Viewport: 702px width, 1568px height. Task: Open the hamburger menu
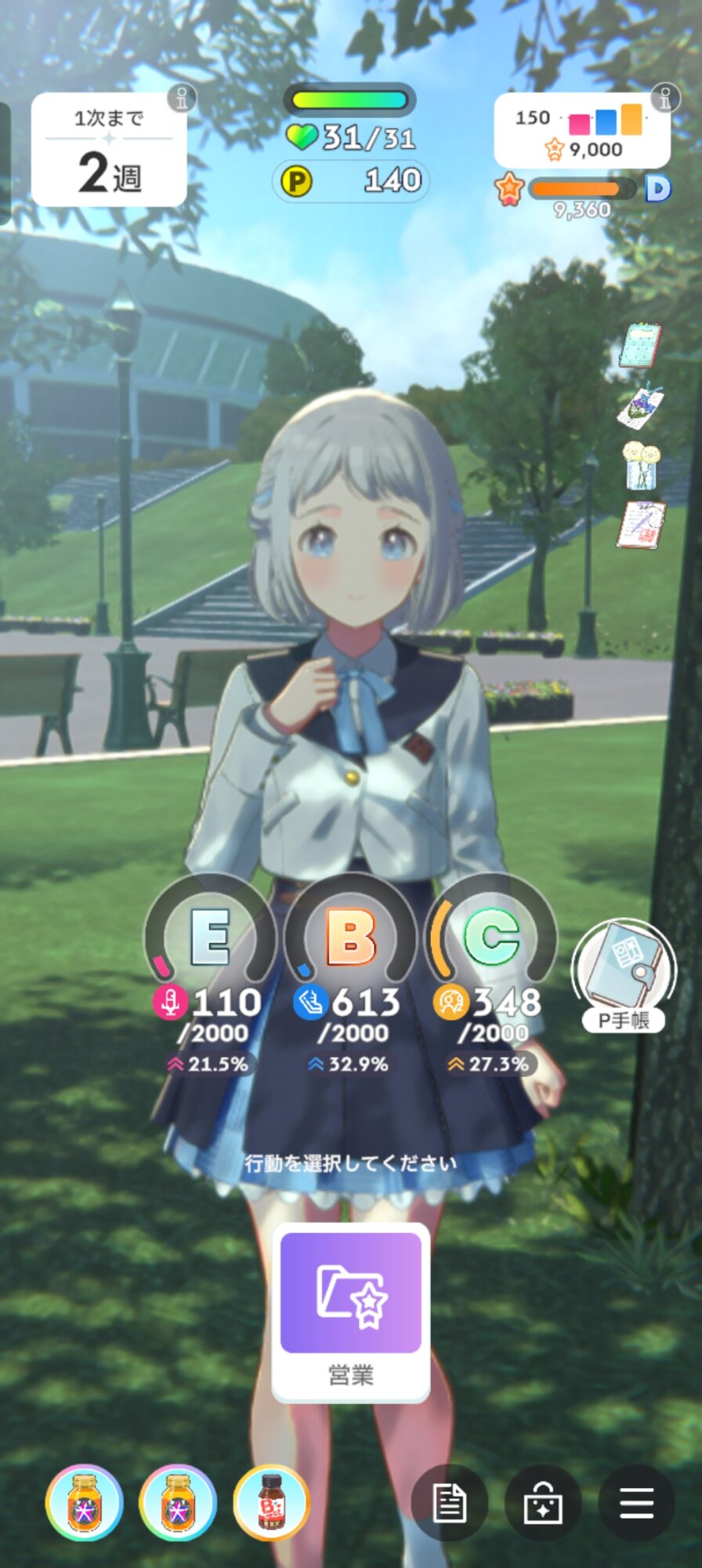[x=636, y=1503]
